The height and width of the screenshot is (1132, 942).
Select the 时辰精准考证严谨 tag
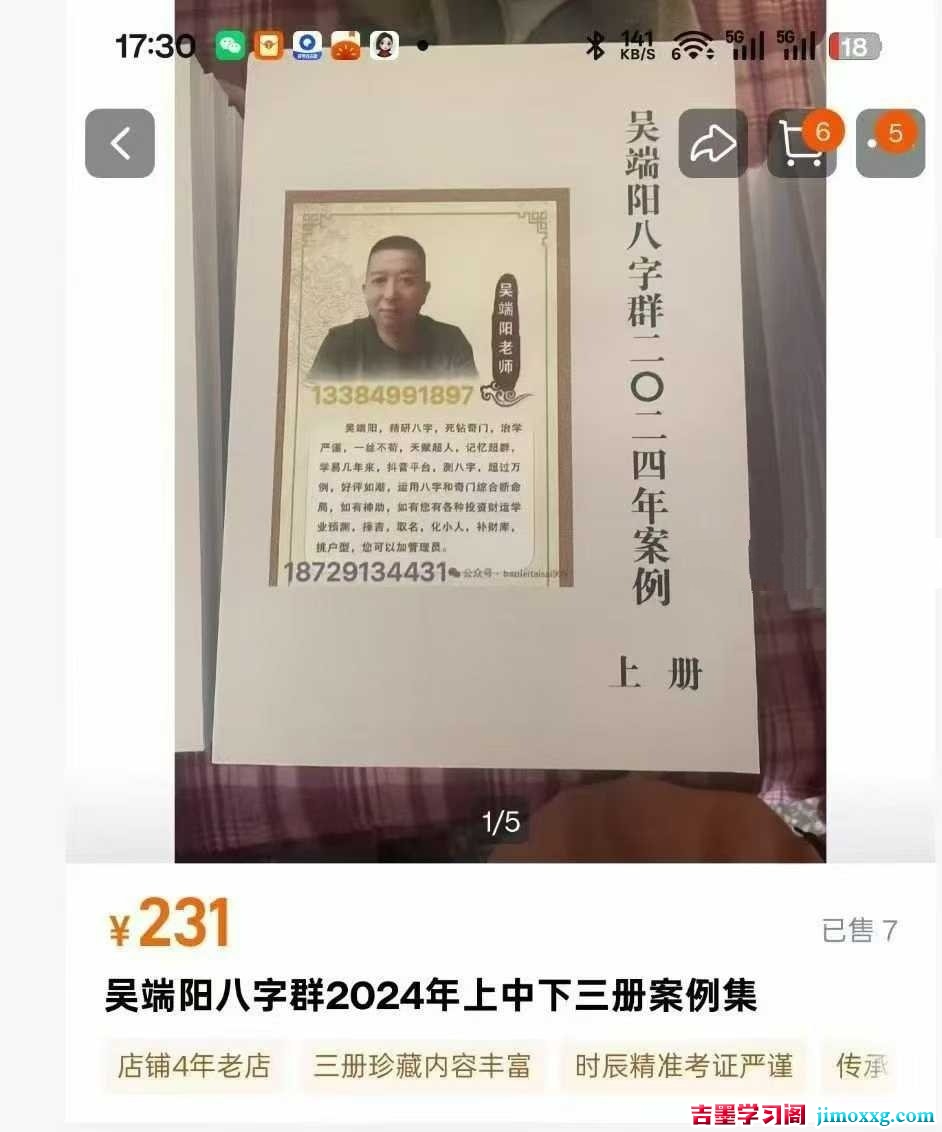[x=683, y=1066]
